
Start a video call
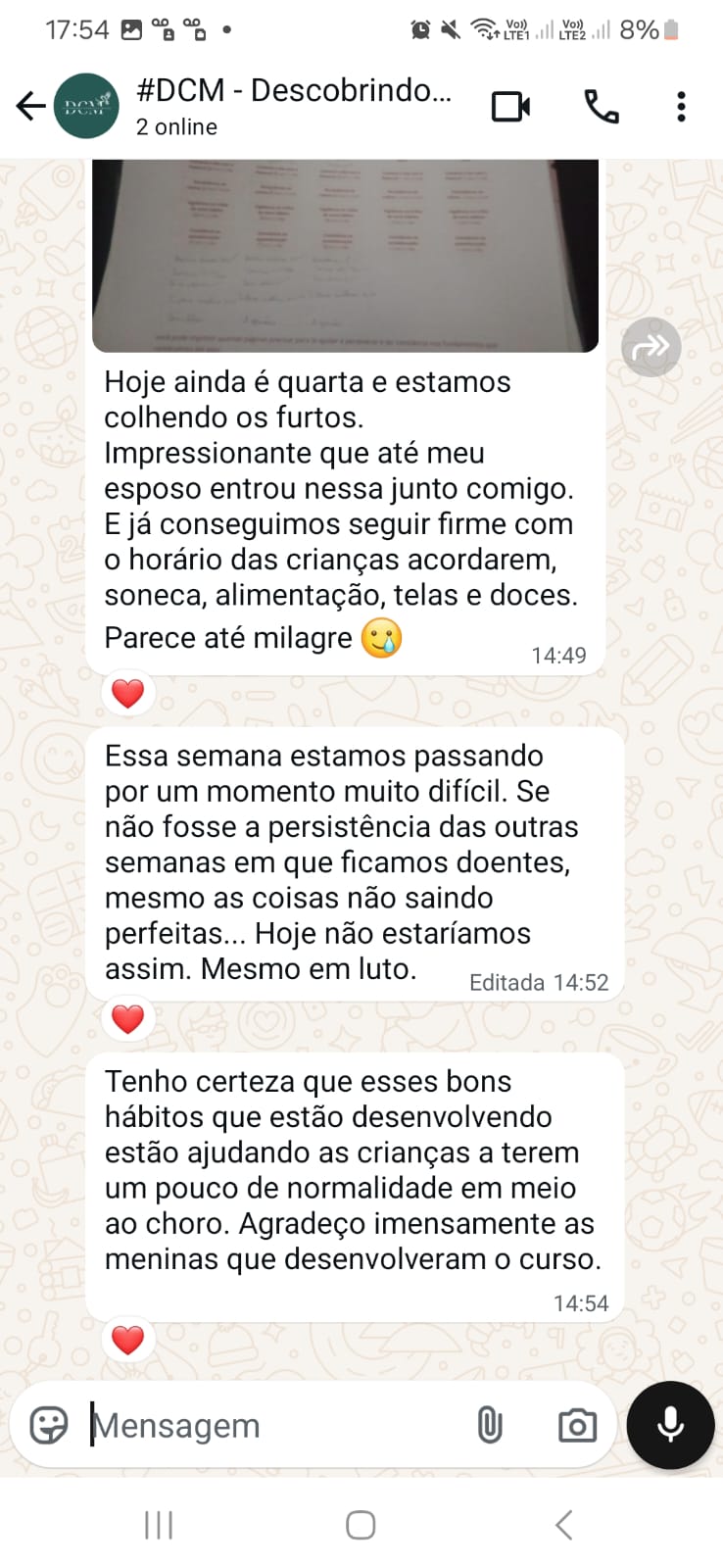[x=508, y=107]
